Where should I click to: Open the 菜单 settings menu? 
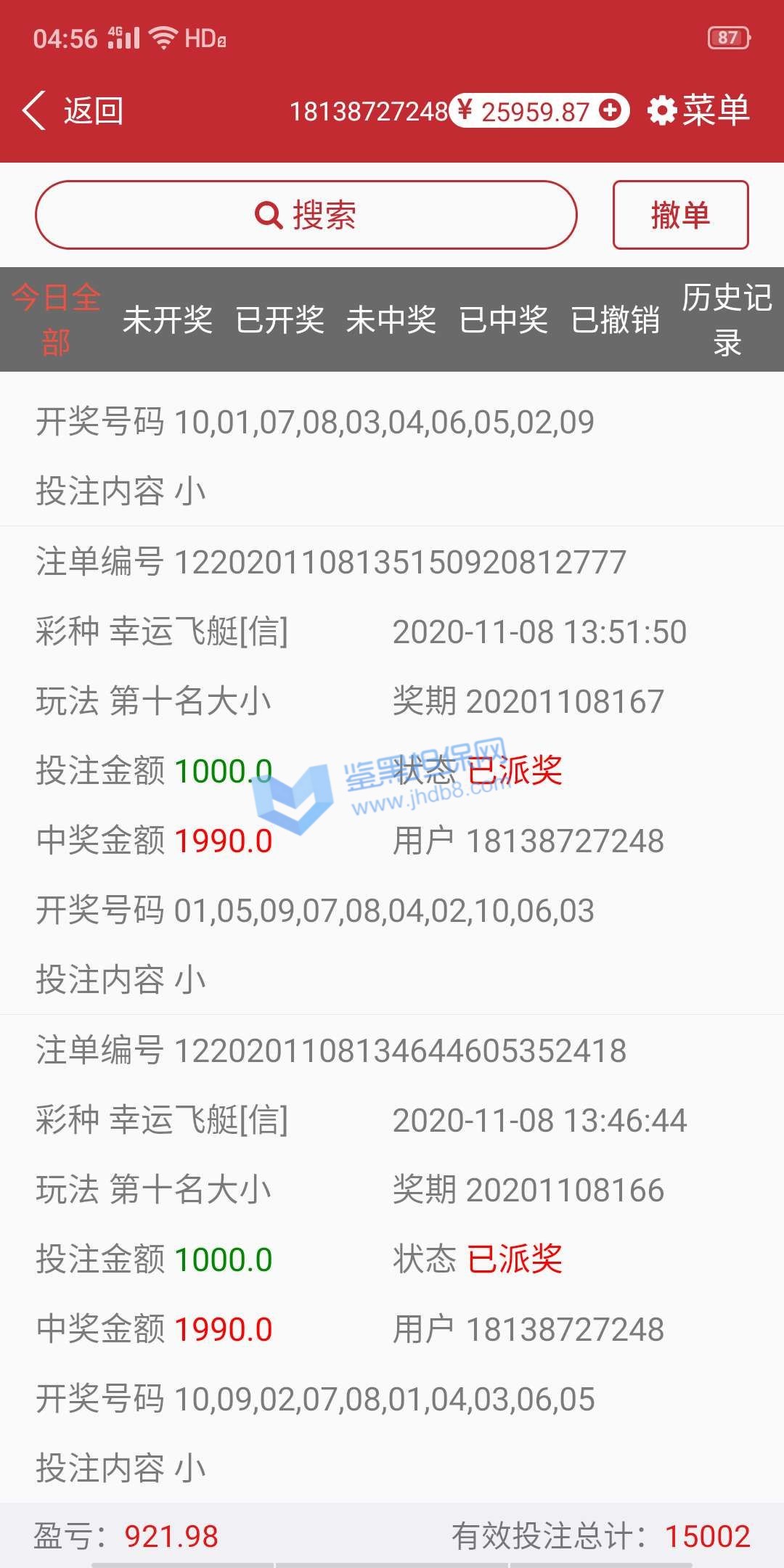[698, 111]
